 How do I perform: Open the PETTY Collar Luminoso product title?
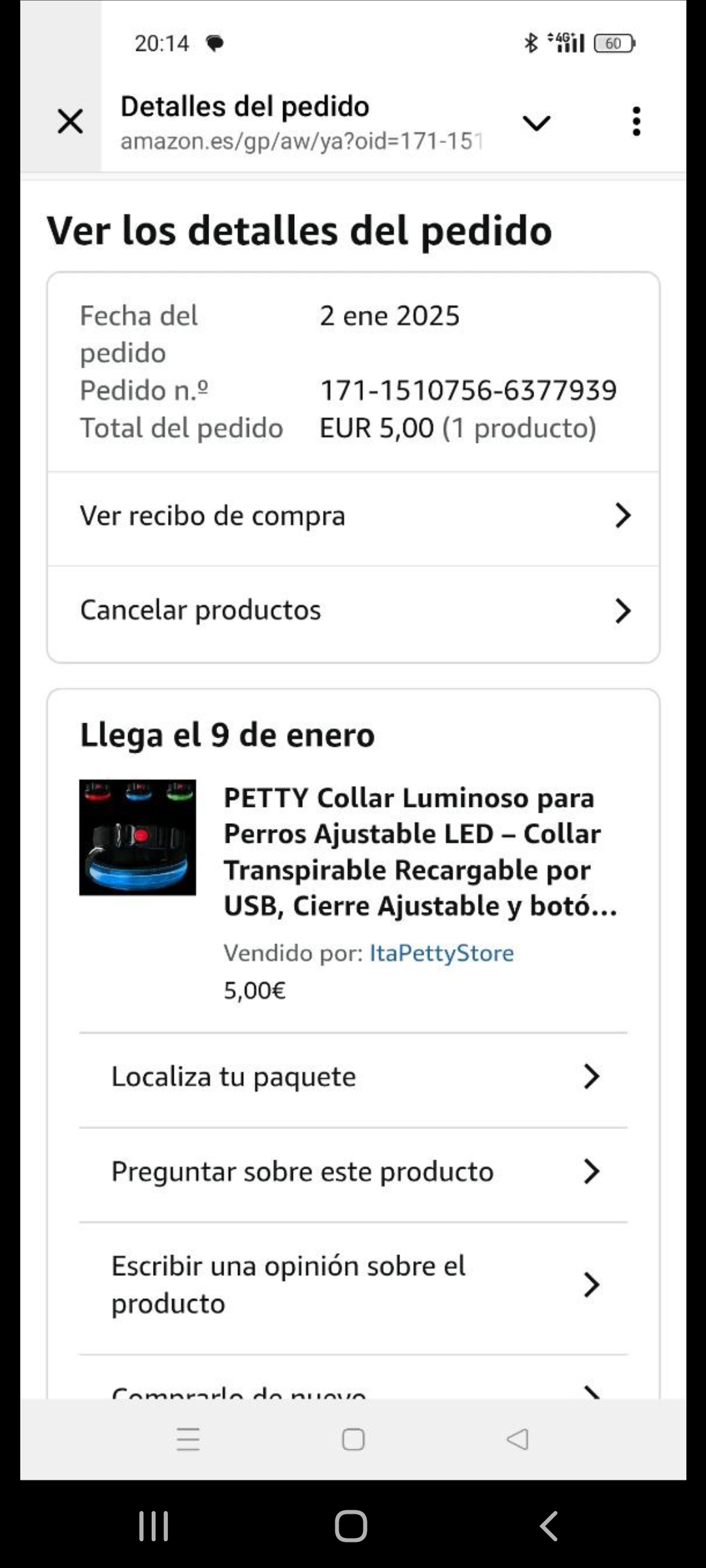click(420, 852)
